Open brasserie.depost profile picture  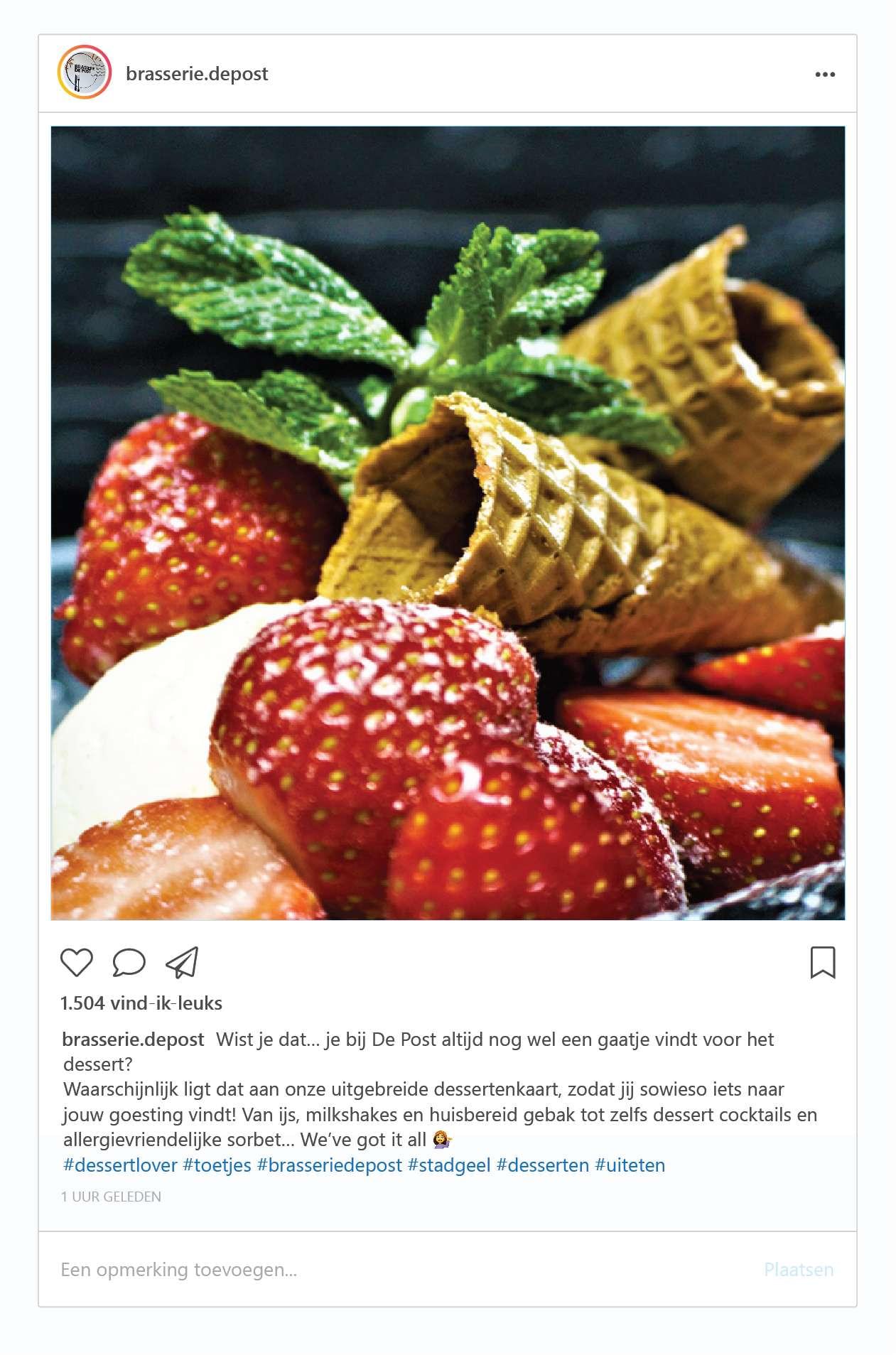[84, 72]
